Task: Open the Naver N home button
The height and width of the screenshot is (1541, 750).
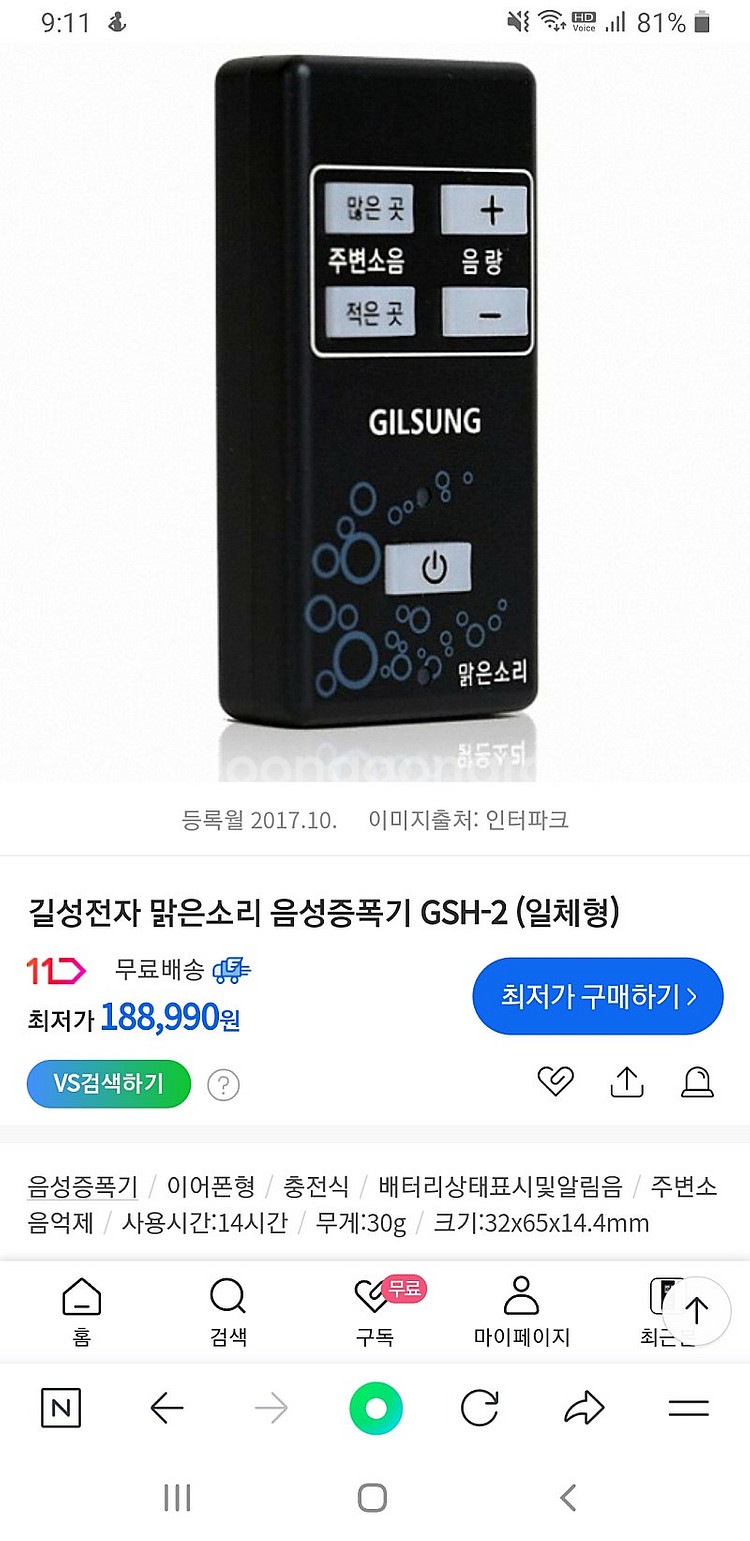Action: [61, 1409]
